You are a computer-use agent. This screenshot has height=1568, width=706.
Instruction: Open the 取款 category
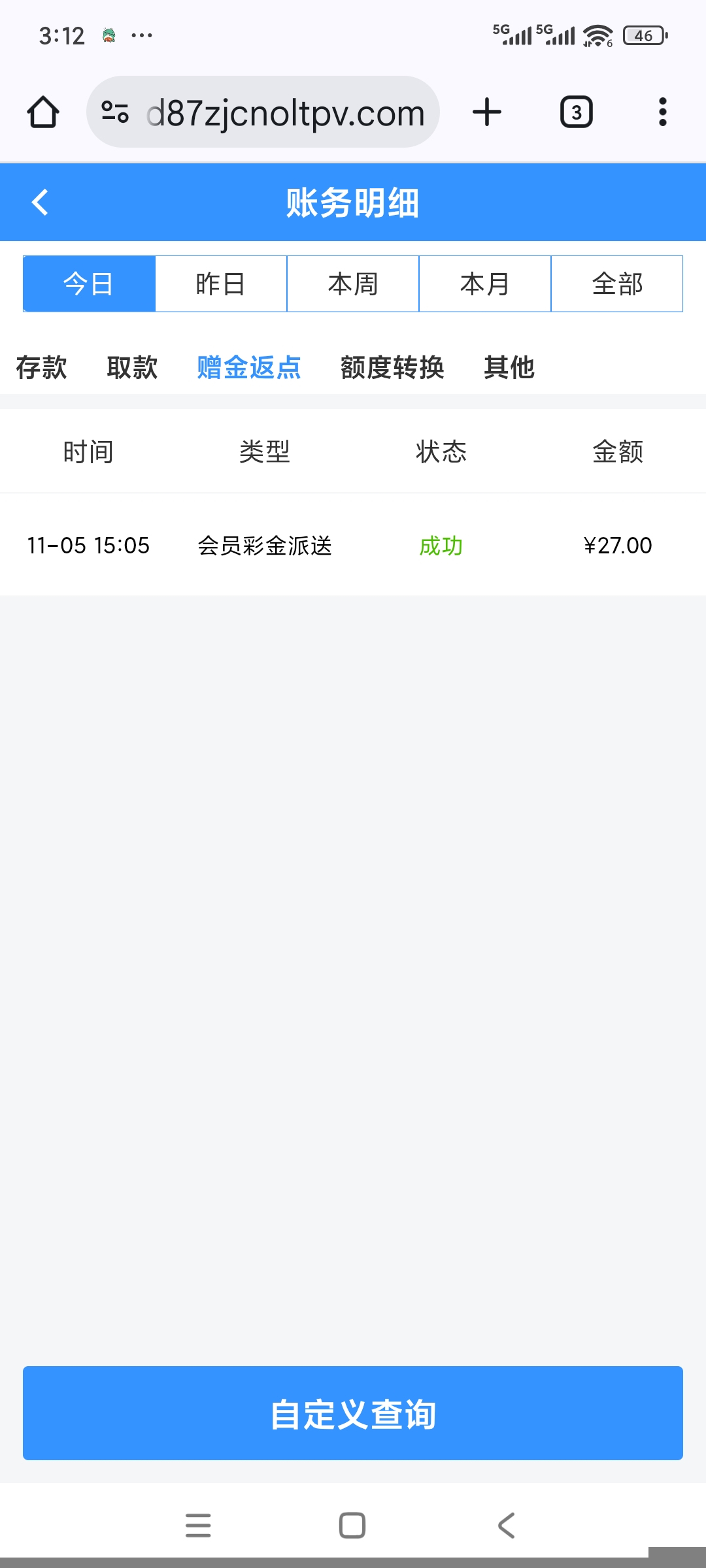[132, 367]
